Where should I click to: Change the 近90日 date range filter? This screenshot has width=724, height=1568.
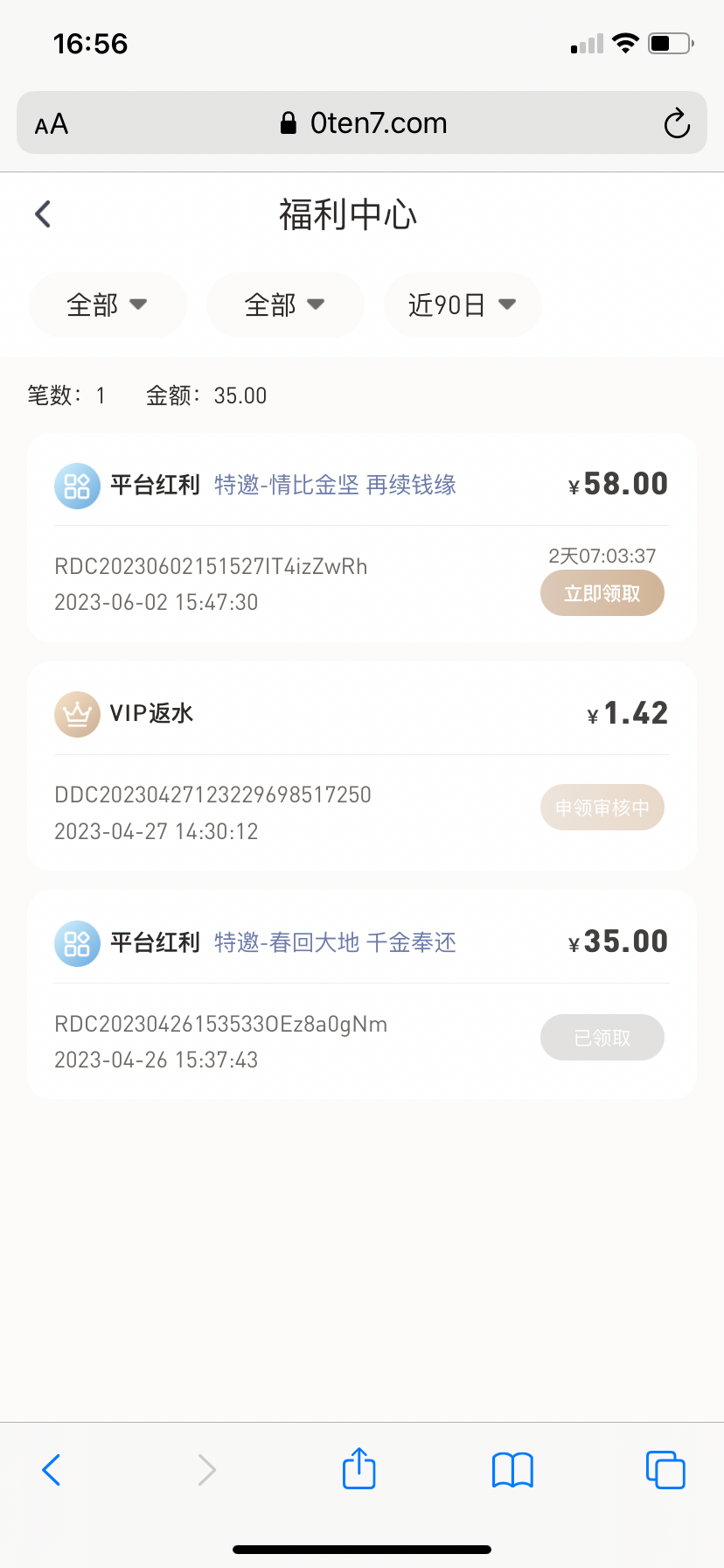coord(463,304)
